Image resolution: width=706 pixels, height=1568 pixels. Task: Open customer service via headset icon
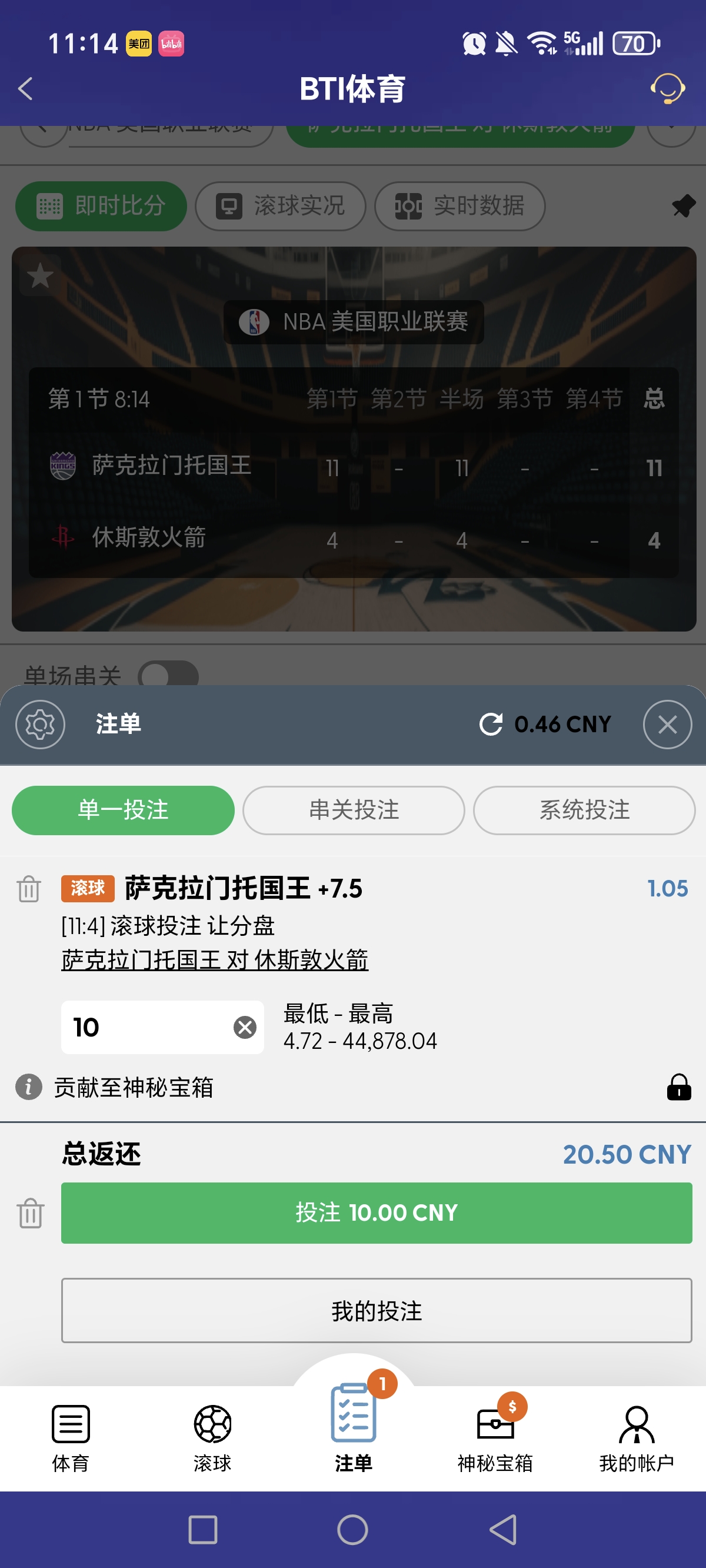click(x=667, y=88)
